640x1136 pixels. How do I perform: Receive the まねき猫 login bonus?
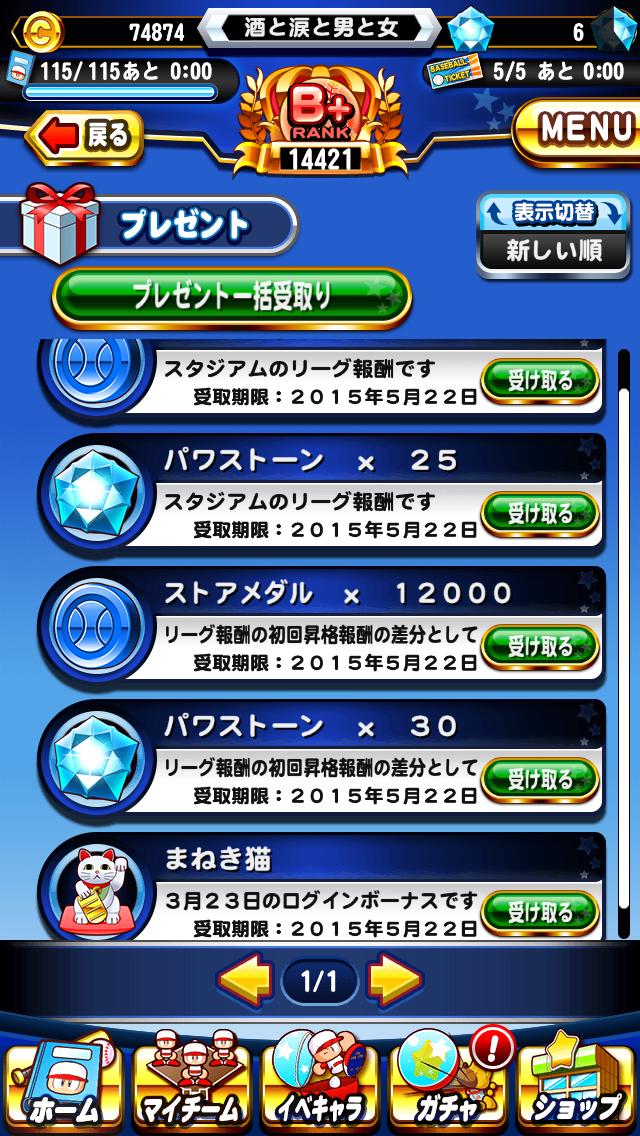(540, 911)
